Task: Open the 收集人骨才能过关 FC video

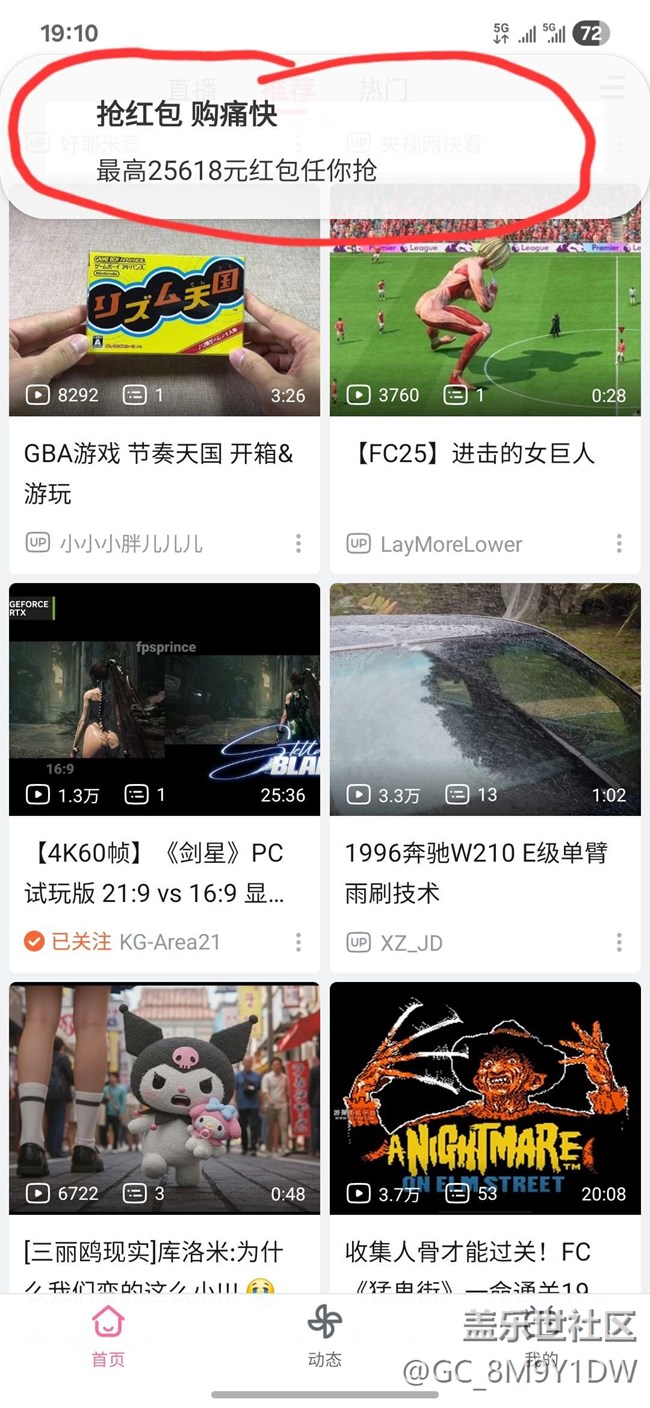Action: (485, 1098)
